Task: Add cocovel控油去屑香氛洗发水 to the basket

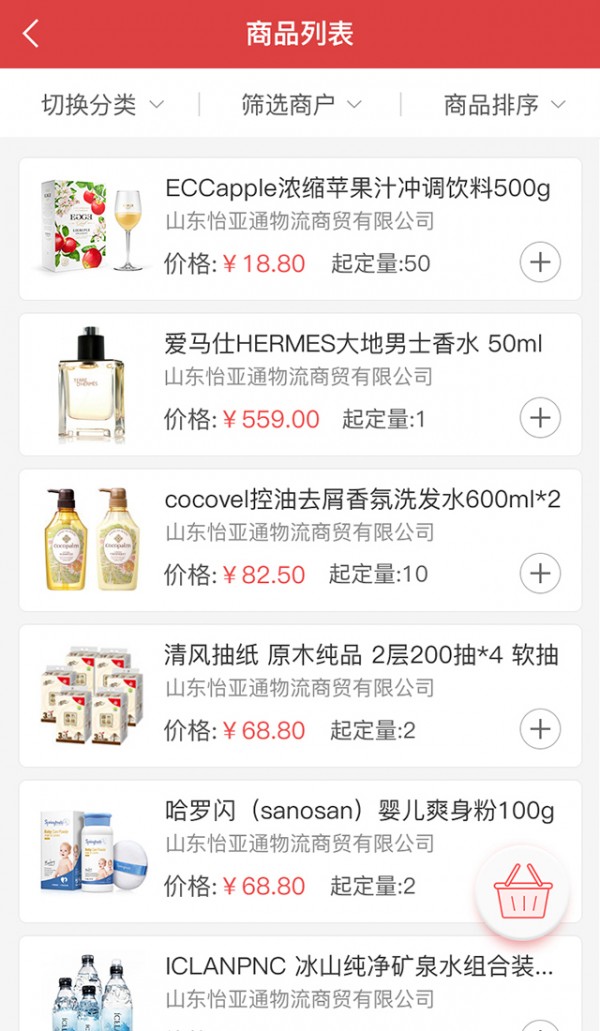Action: pyautogui.click(x=540, y=573)
